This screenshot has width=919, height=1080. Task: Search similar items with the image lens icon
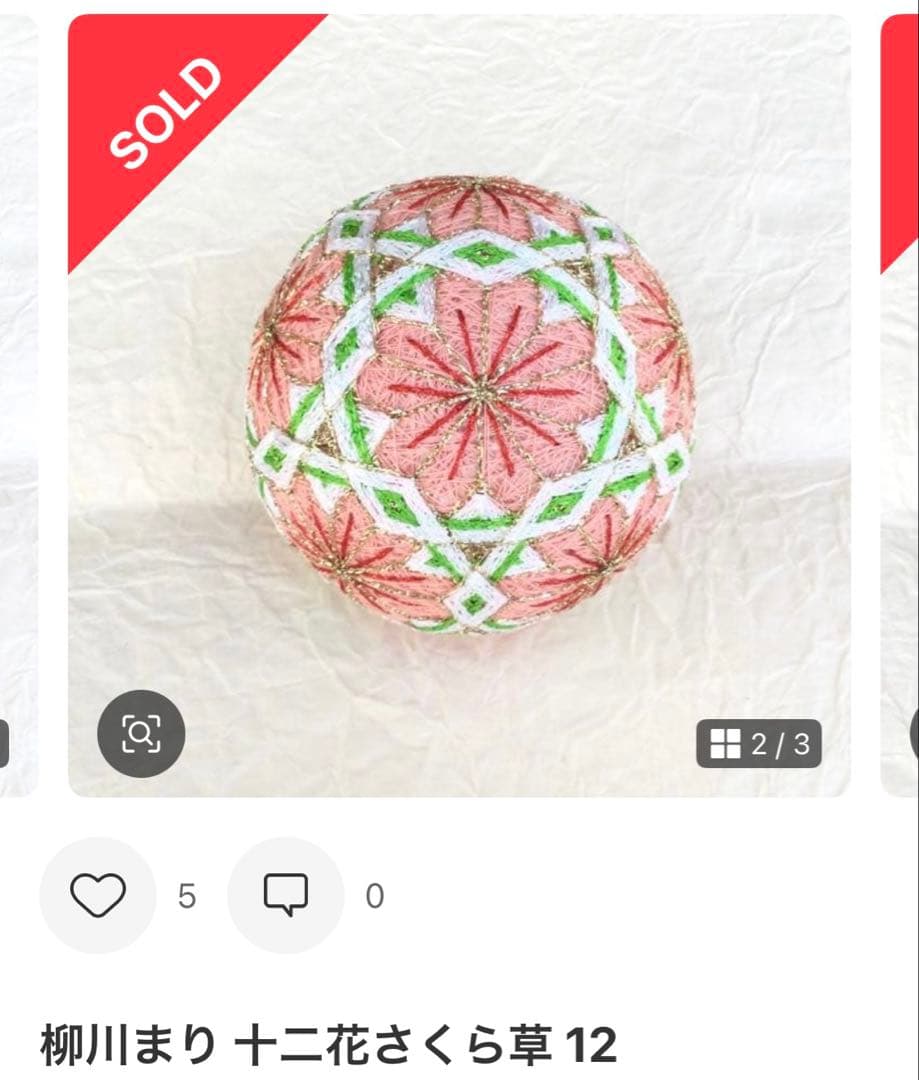point(141,734)
